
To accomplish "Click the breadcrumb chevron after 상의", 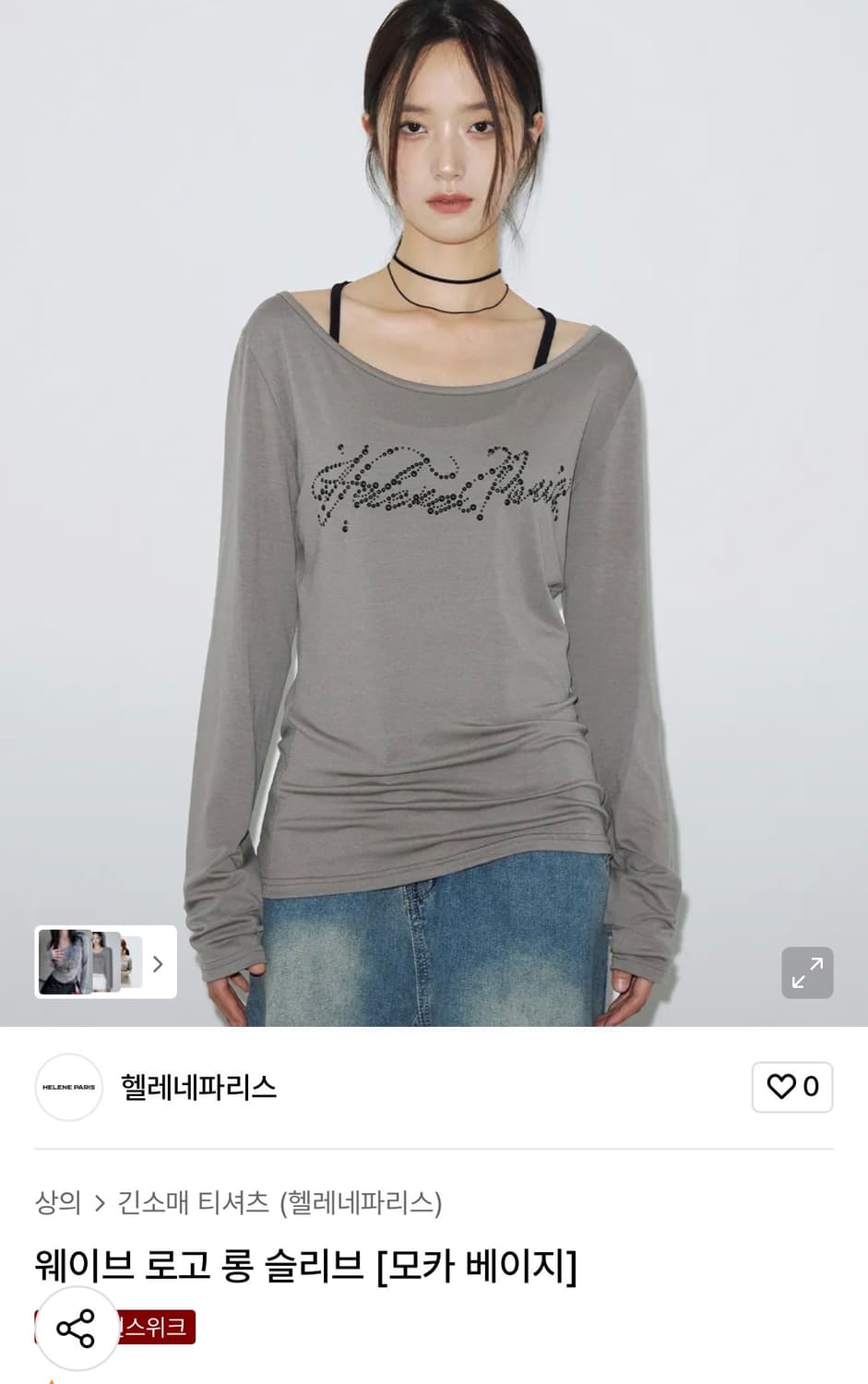I will (x=101, y=1200).
